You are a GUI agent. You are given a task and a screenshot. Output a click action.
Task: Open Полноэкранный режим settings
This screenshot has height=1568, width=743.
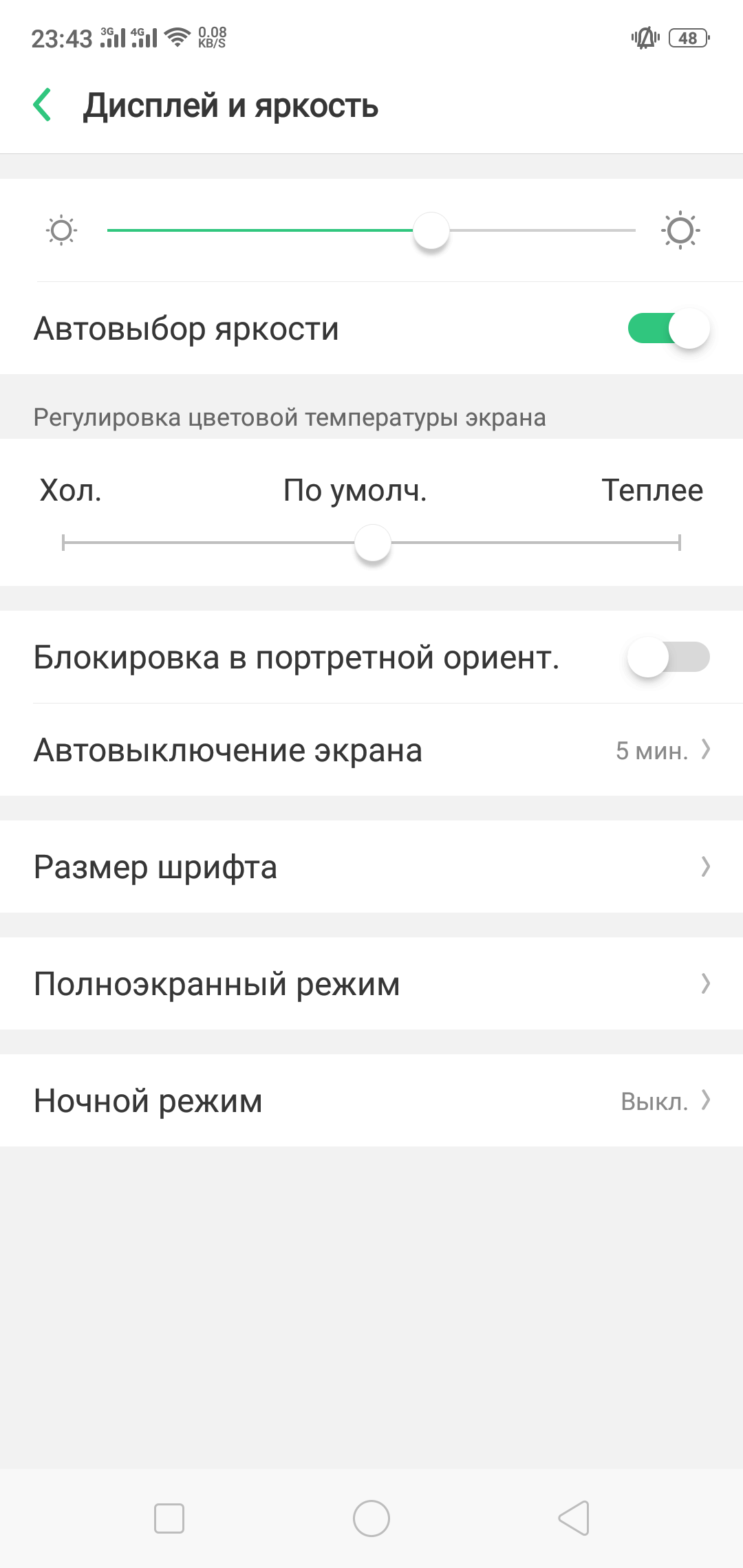[371, 983]
